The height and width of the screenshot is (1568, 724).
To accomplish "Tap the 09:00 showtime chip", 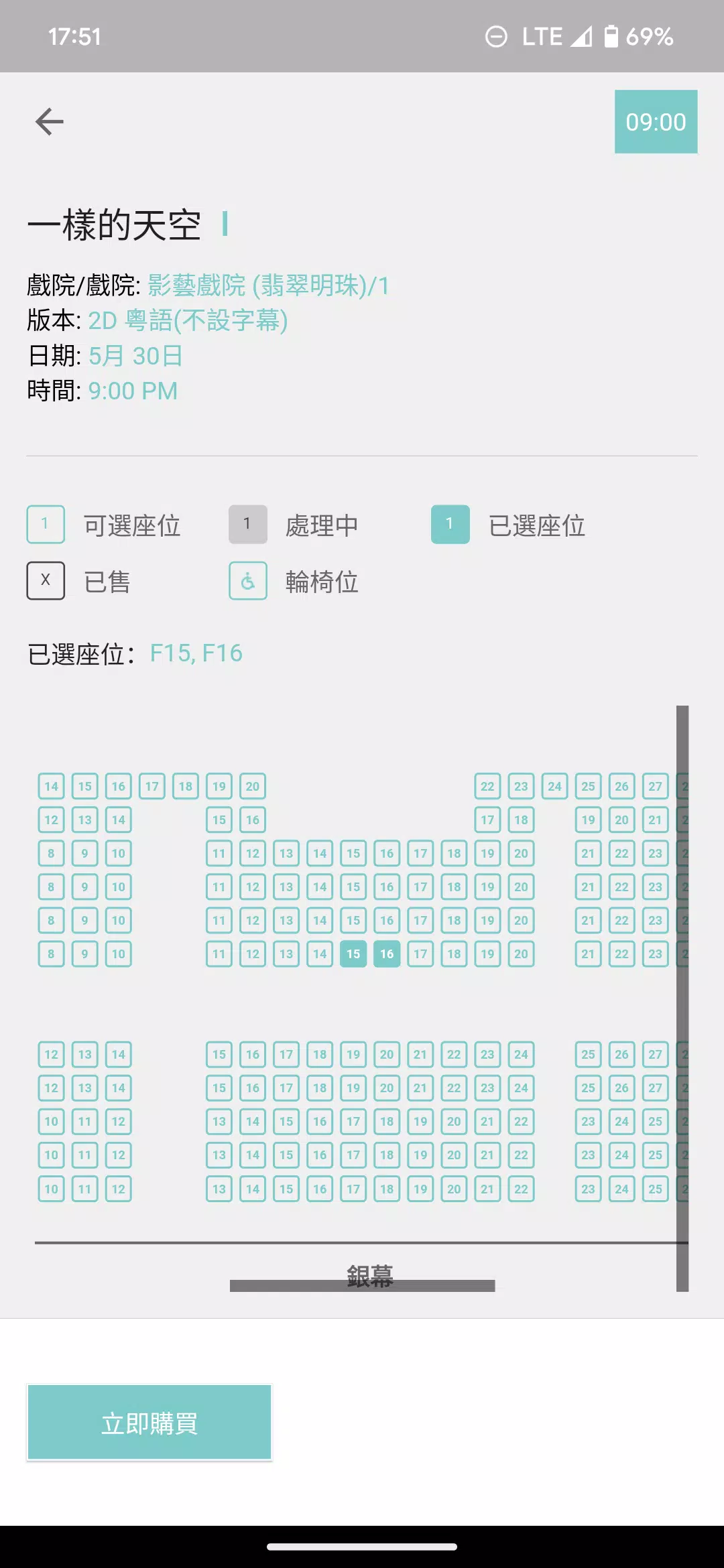I will [656, 122].
